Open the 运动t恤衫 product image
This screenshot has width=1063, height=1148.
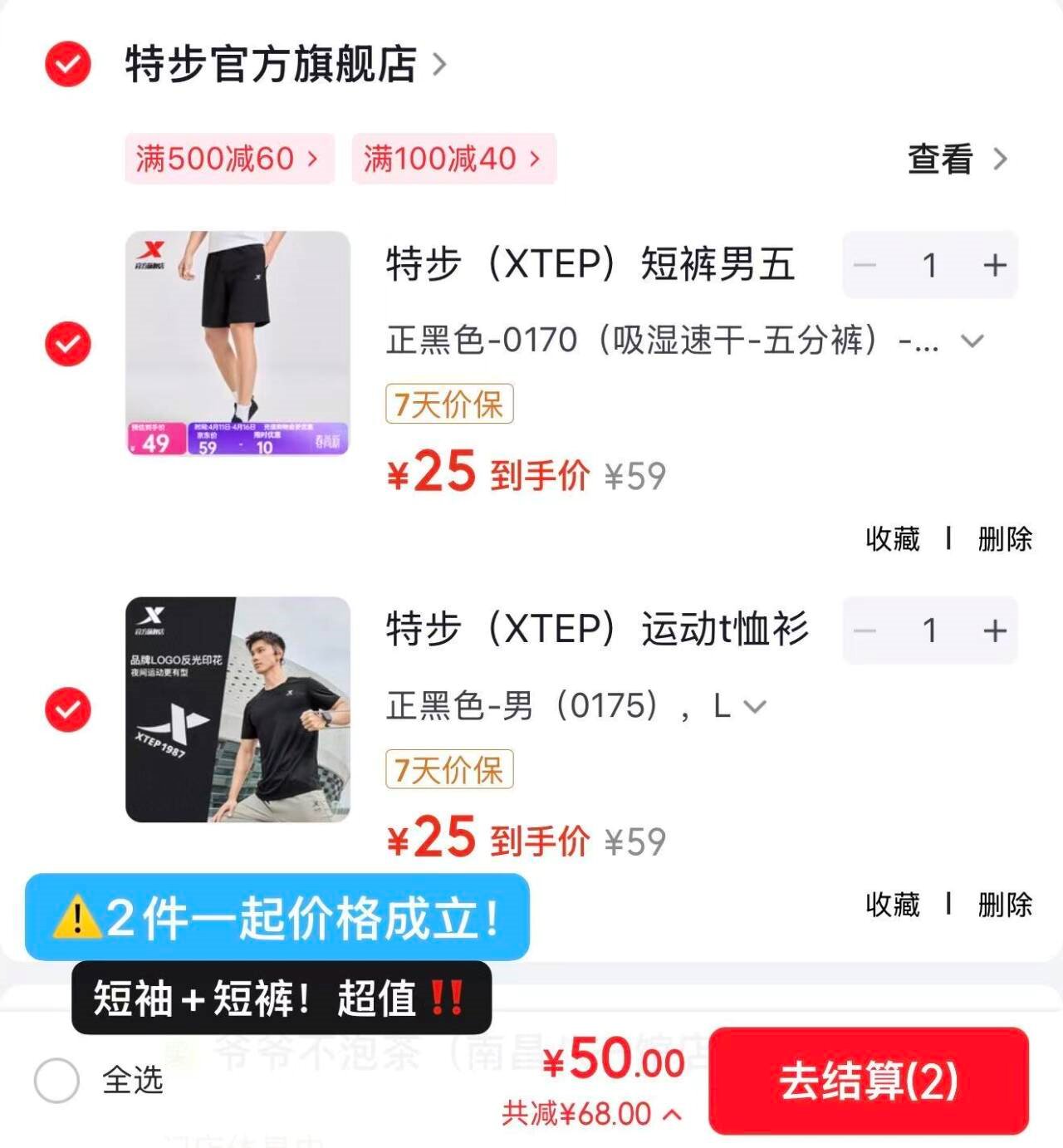click(x=238, y=709)
